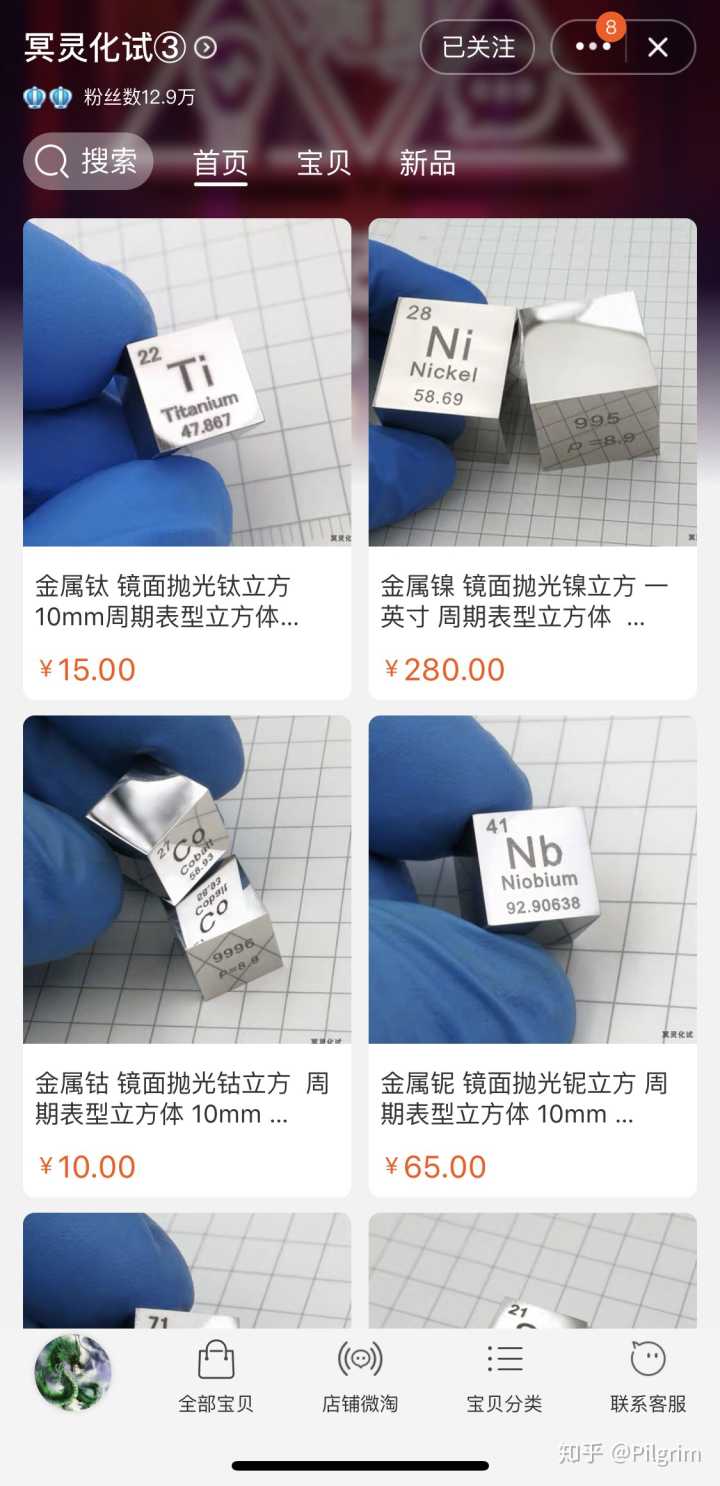Open shop info arrow beside 冥灵化试③
This screenshot has width=720, height=1486.
[x=206, y=47]
